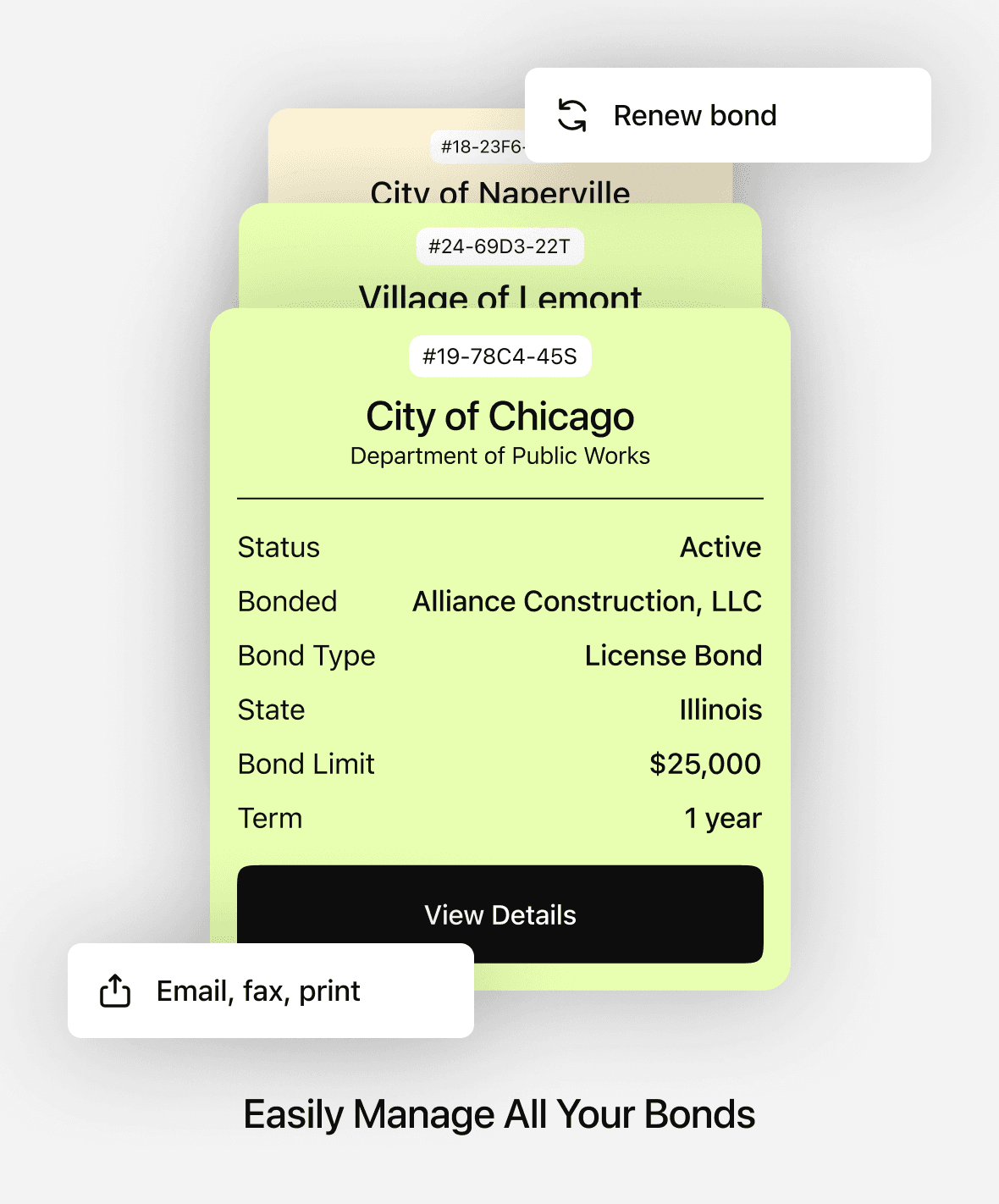Select the Illinois state value
The height and width of the screenshot is (1204, 999).
click(x=720, y=710)
